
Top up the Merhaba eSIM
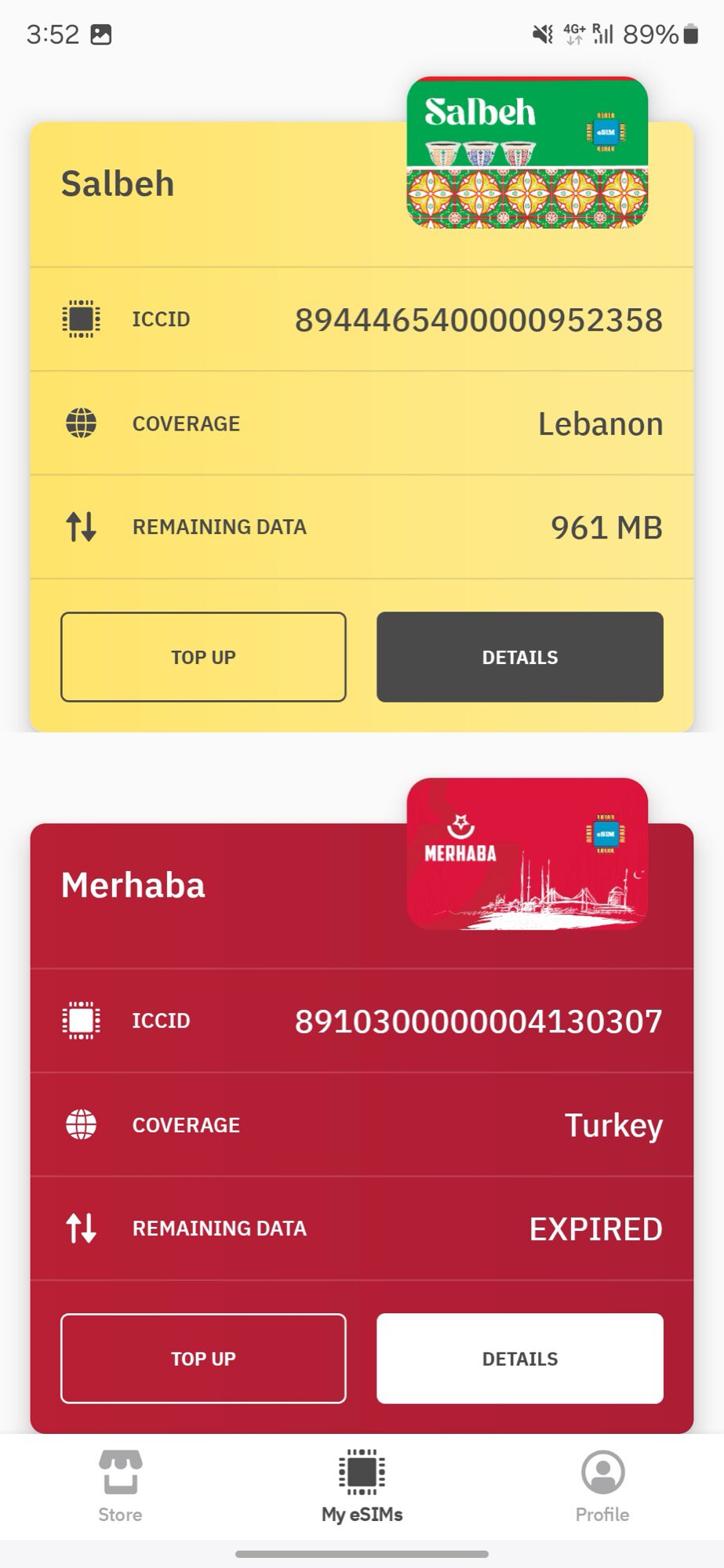point(203,1359)
